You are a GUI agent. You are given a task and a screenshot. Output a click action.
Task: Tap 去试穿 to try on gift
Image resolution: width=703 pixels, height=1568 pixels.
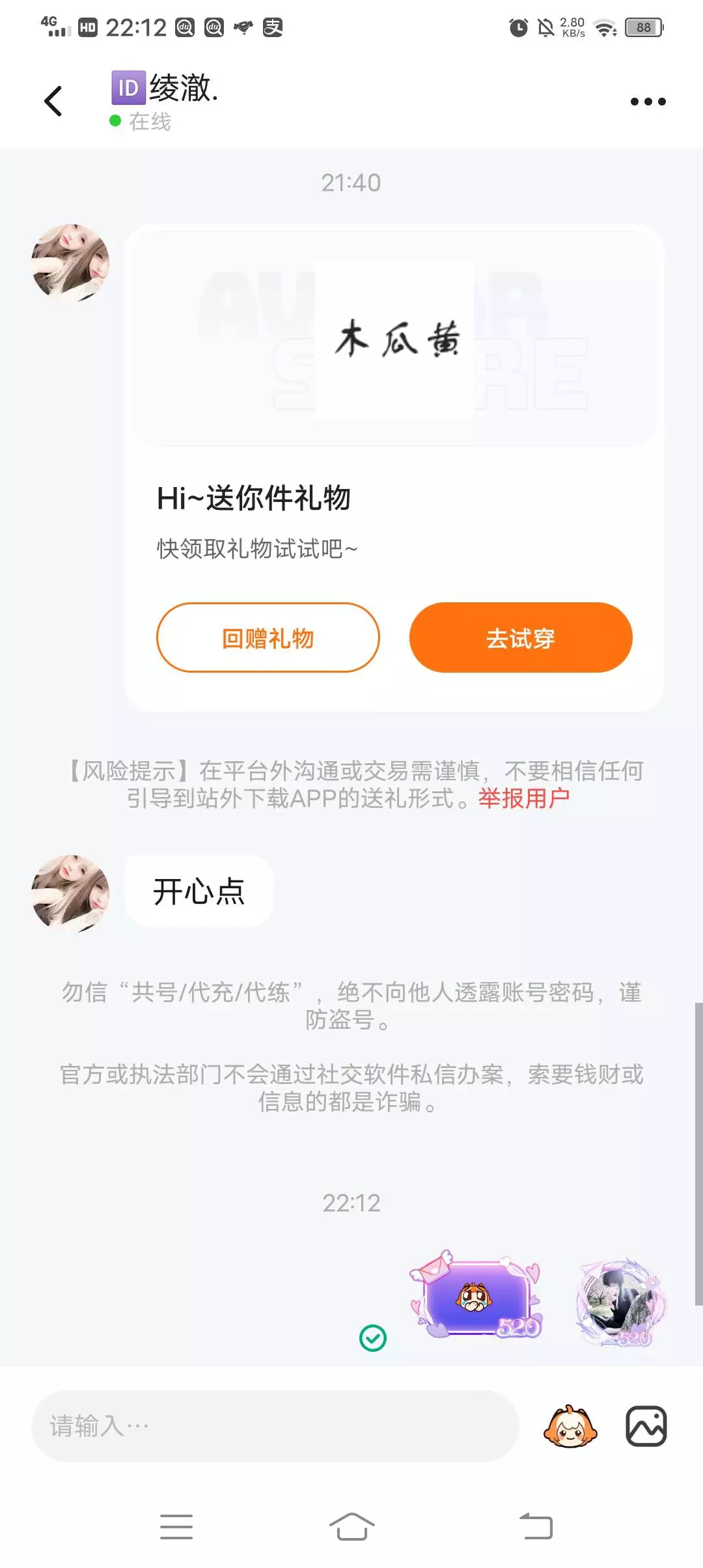click(521, 637)
